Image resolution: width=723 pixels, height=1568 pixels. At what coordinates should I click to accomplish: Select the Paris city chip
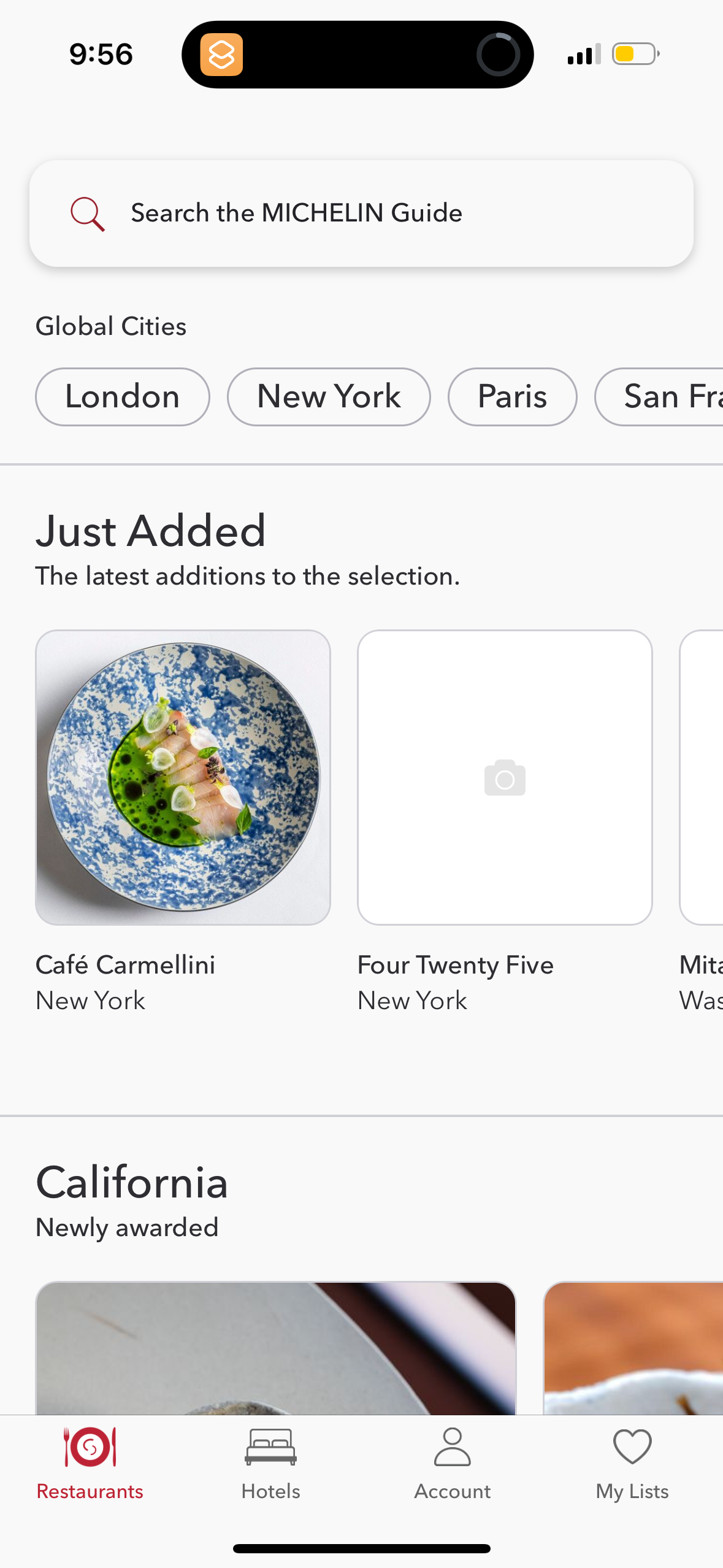coord(512,396)
